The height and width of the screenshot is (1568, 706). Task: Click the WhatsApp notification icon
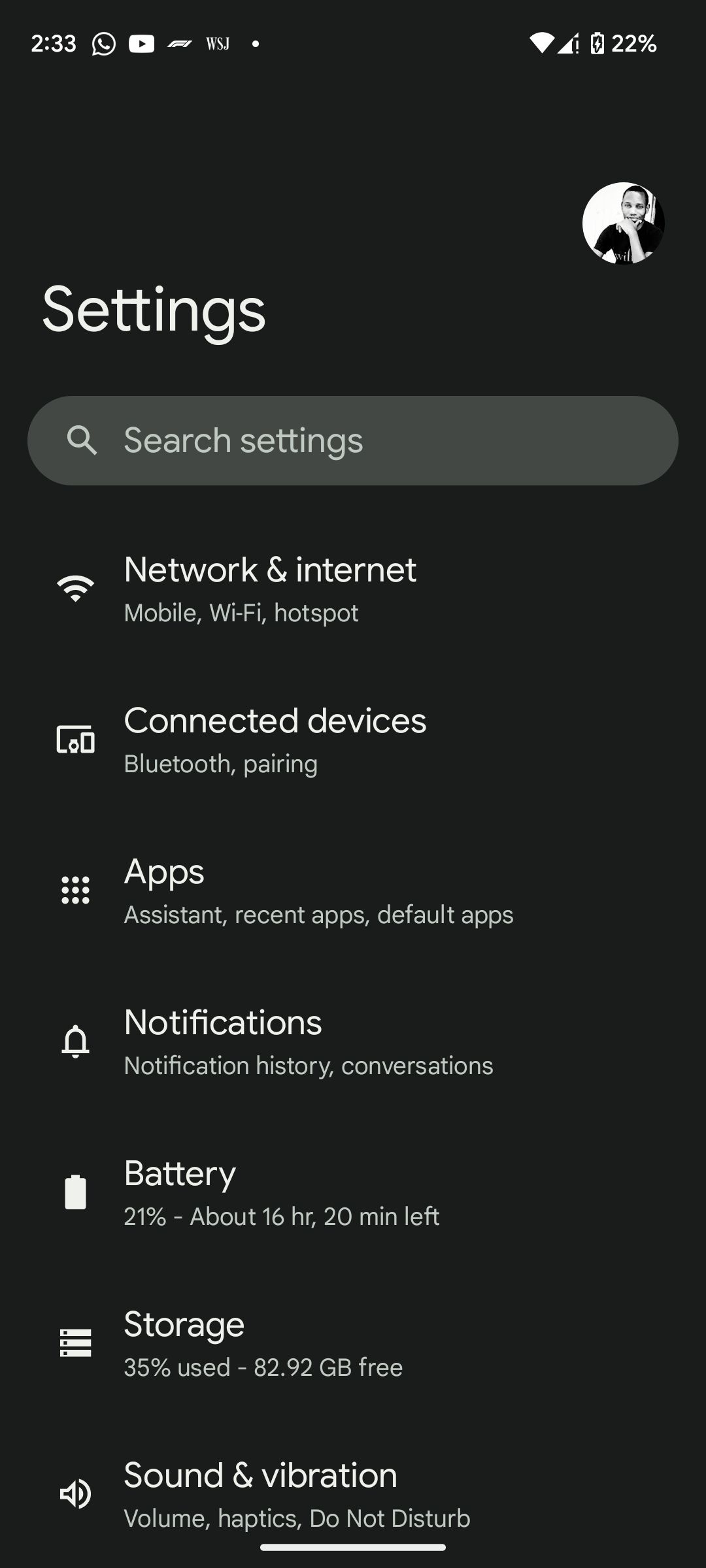pyautogui.click(x=103, y=43)
